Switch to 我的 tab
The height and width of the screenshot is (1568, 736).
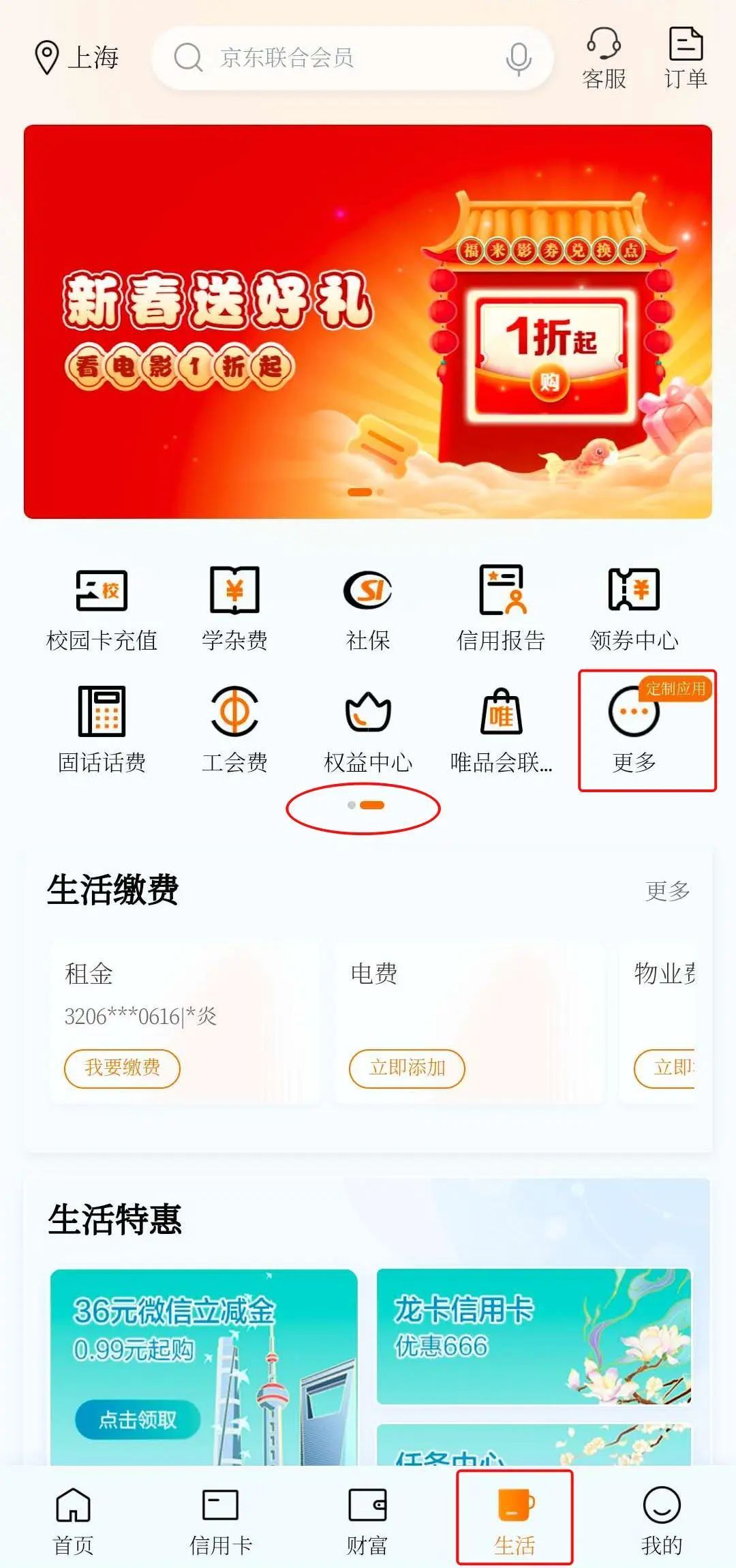tap(662, 1522)
